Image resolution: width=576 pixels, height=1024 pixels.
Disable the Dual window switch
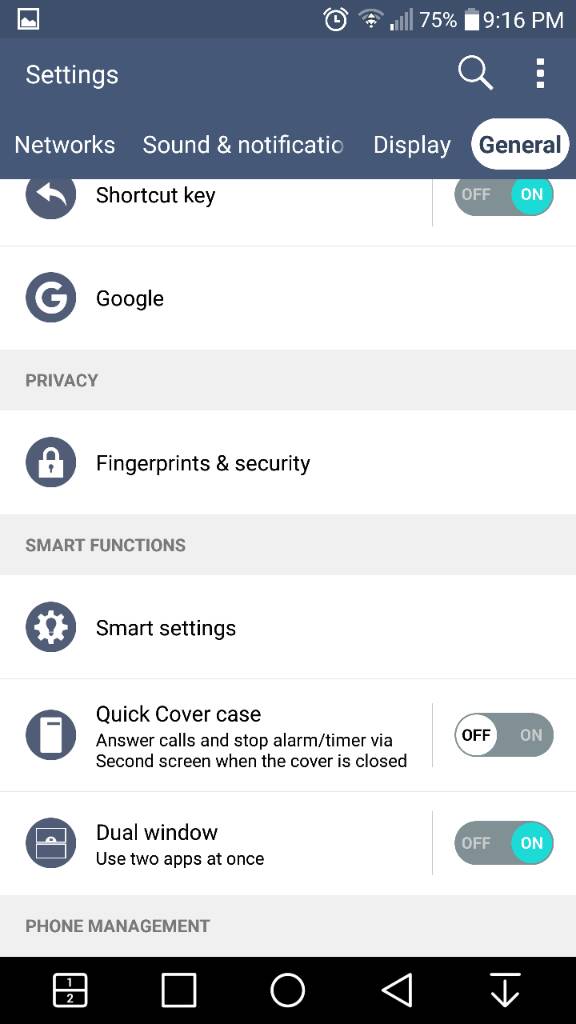click(x=504, y=843)
